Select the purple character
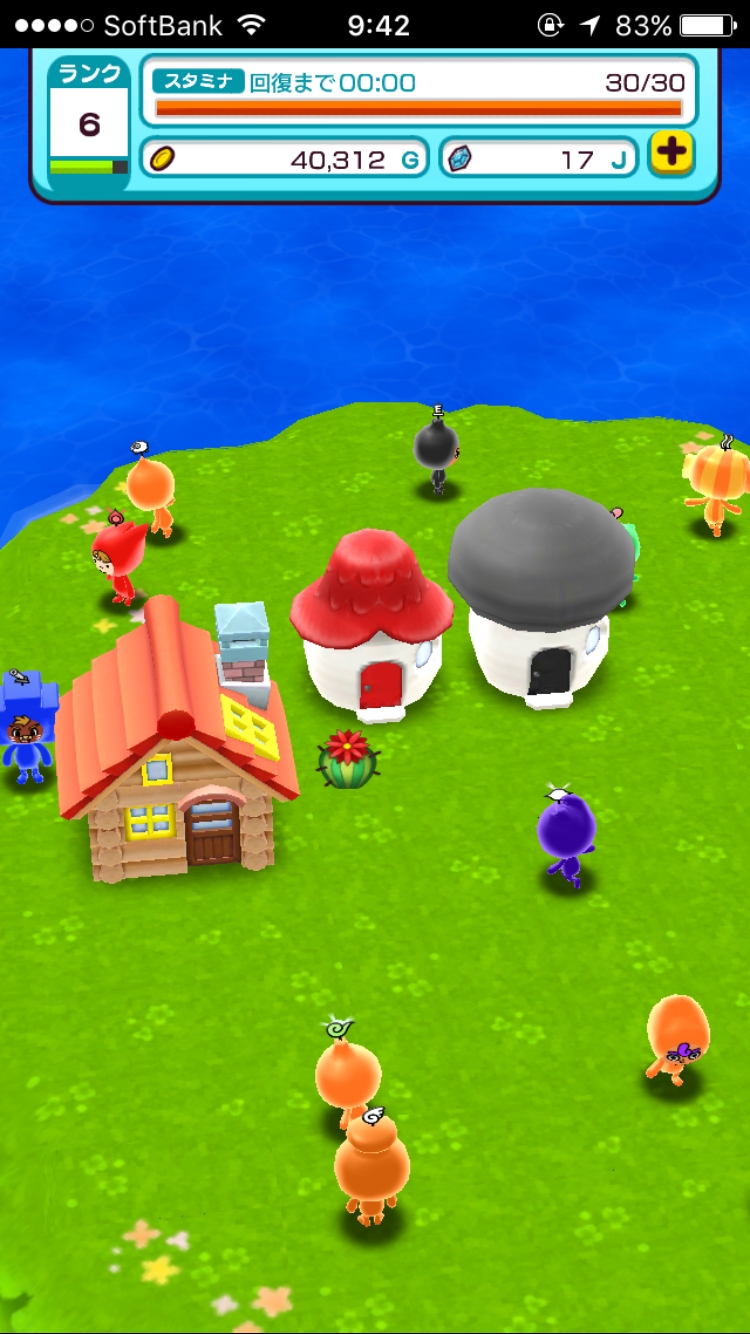Screen dimensions: 750x1334 click(x=566, y=834)
